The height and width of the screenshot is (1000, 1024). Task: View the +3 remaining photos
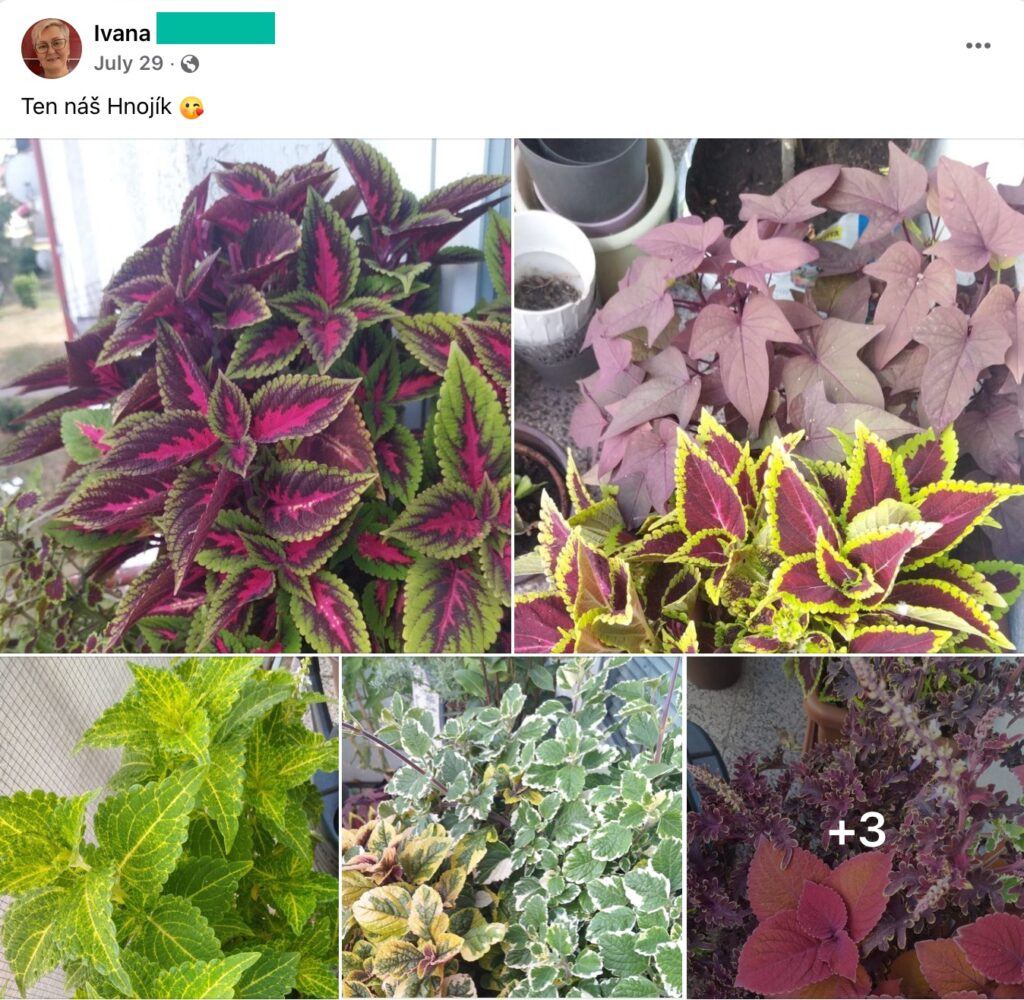pyautogui.click(x=856, y=829)
